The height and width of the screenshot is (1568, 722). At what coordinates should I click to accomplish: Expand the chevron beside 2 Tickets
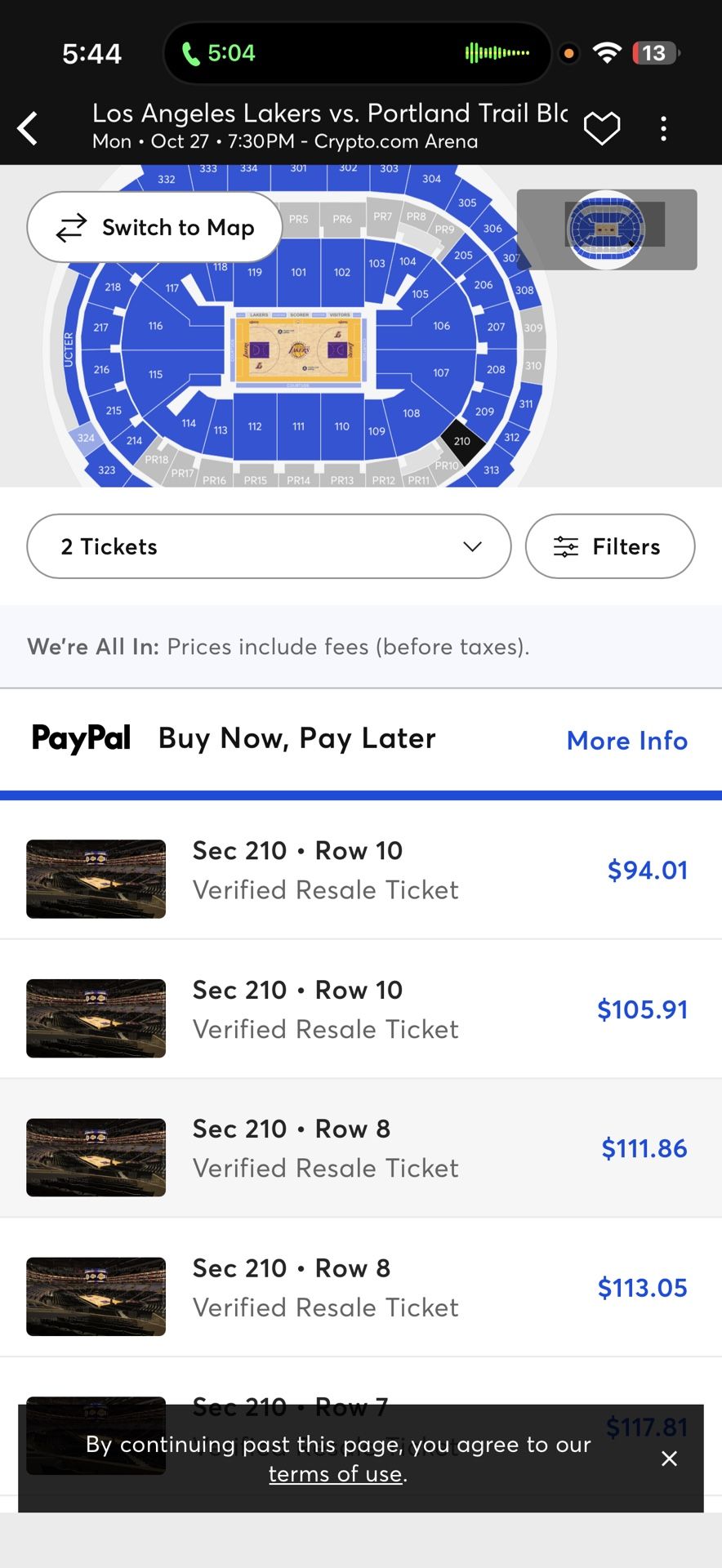(472, 546)
